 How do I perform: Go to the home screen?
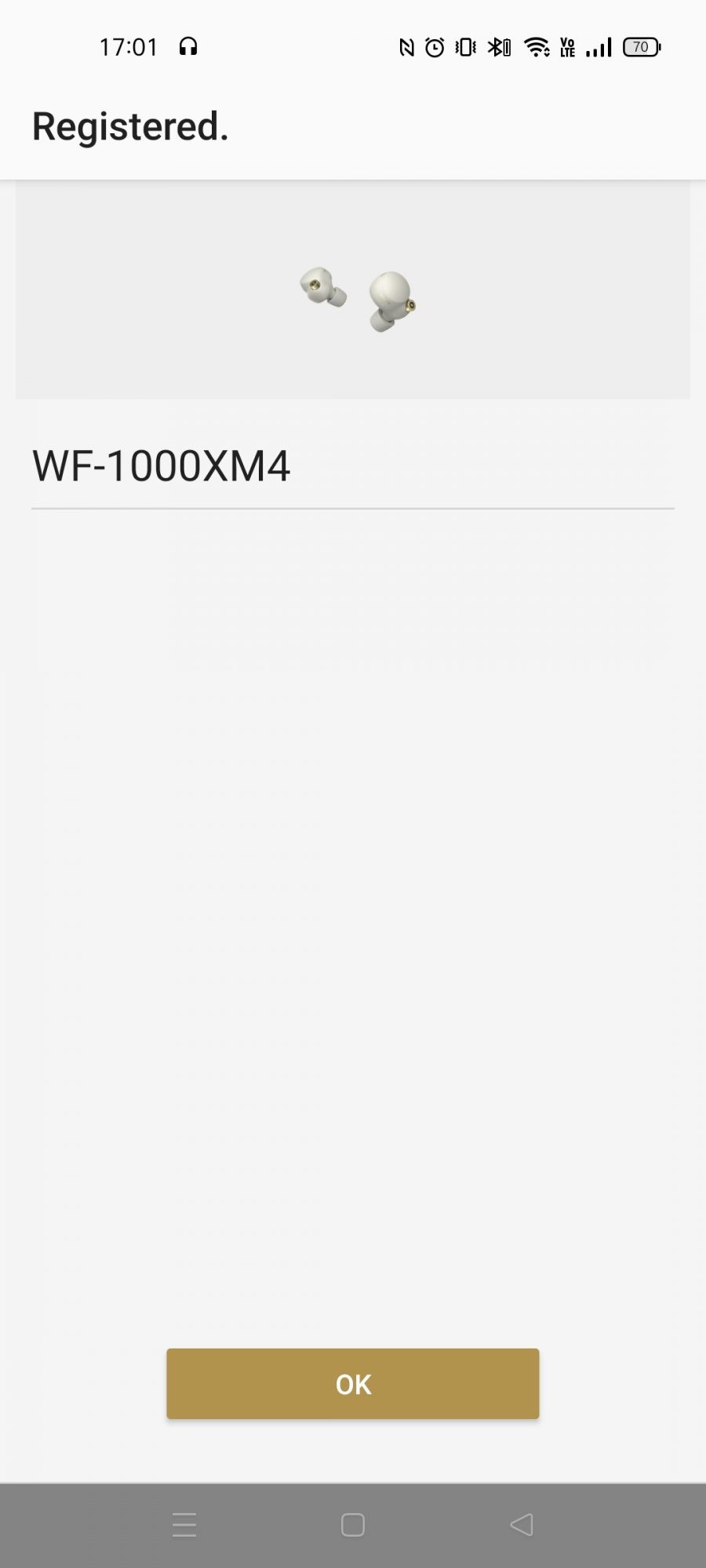coord(352,1525)
